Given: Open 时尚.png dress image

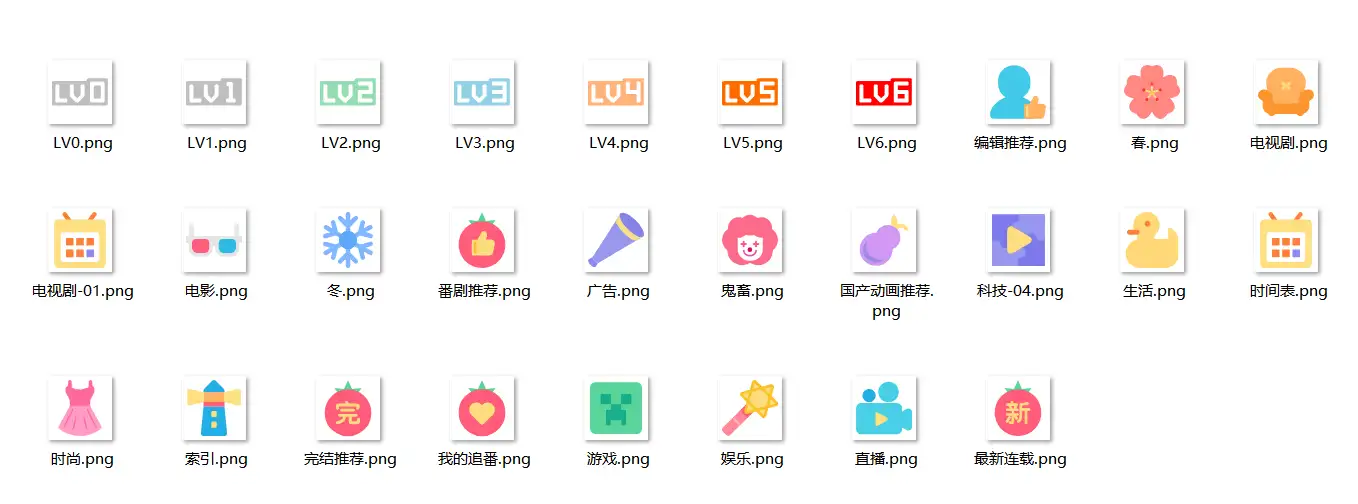Looking at the screenshot, I should click(80, 408).
